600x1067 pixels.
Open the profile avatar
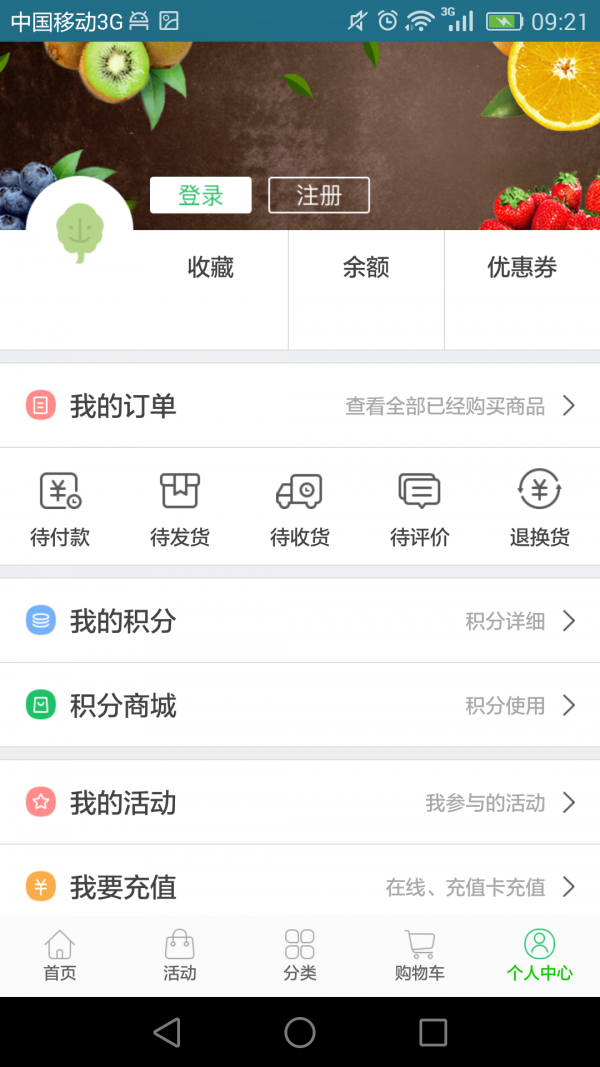pos(79,230)
